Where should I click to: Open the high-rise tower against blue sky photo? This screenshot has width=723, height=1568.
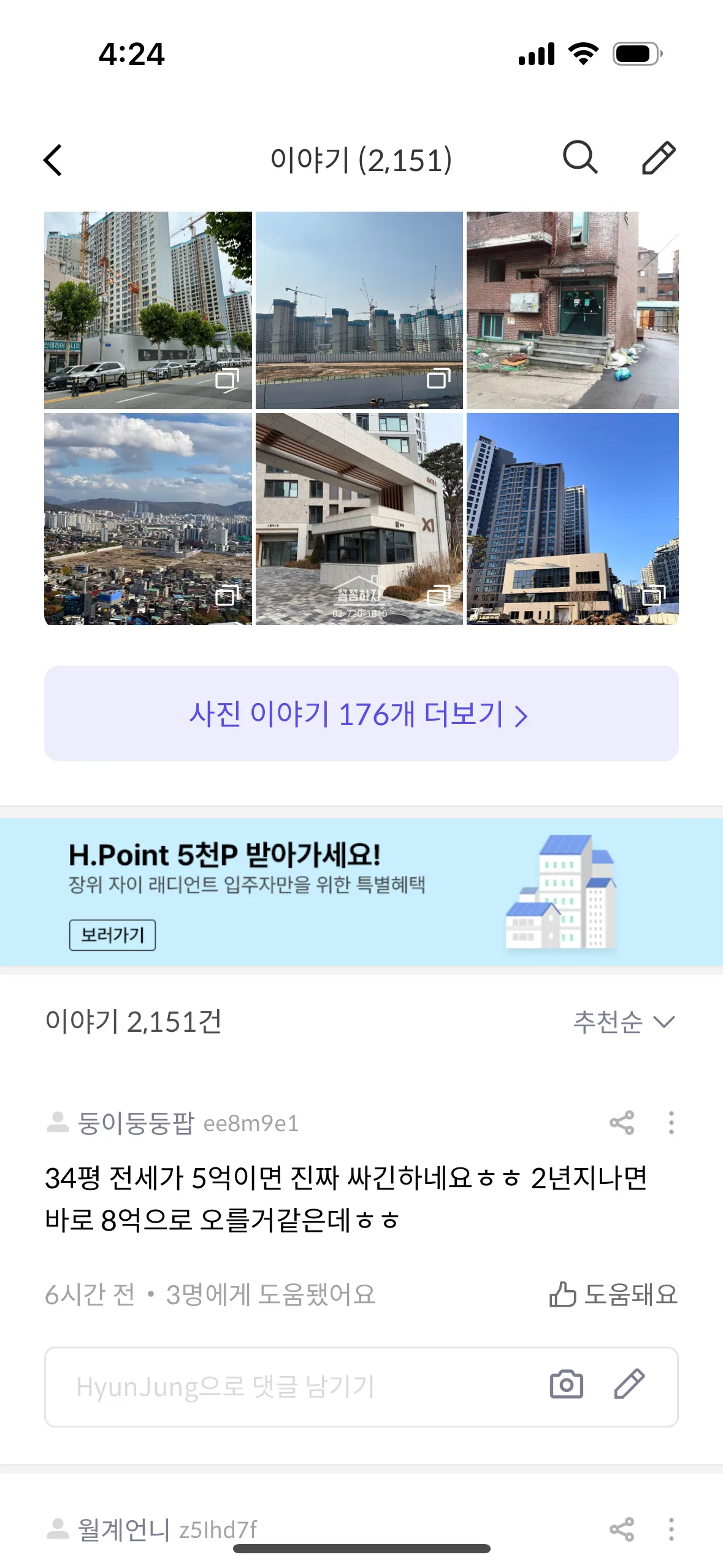click(x=572, y=519)
